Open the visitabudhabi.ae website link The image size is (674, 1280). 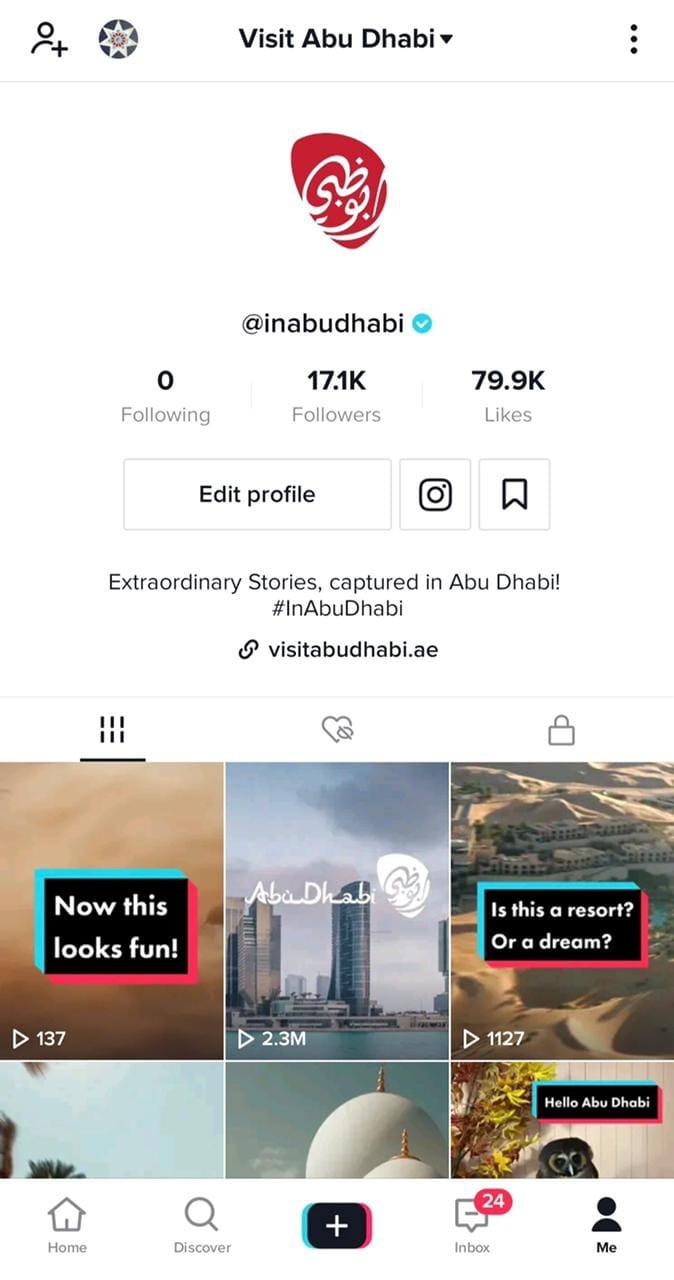point(338,650)
